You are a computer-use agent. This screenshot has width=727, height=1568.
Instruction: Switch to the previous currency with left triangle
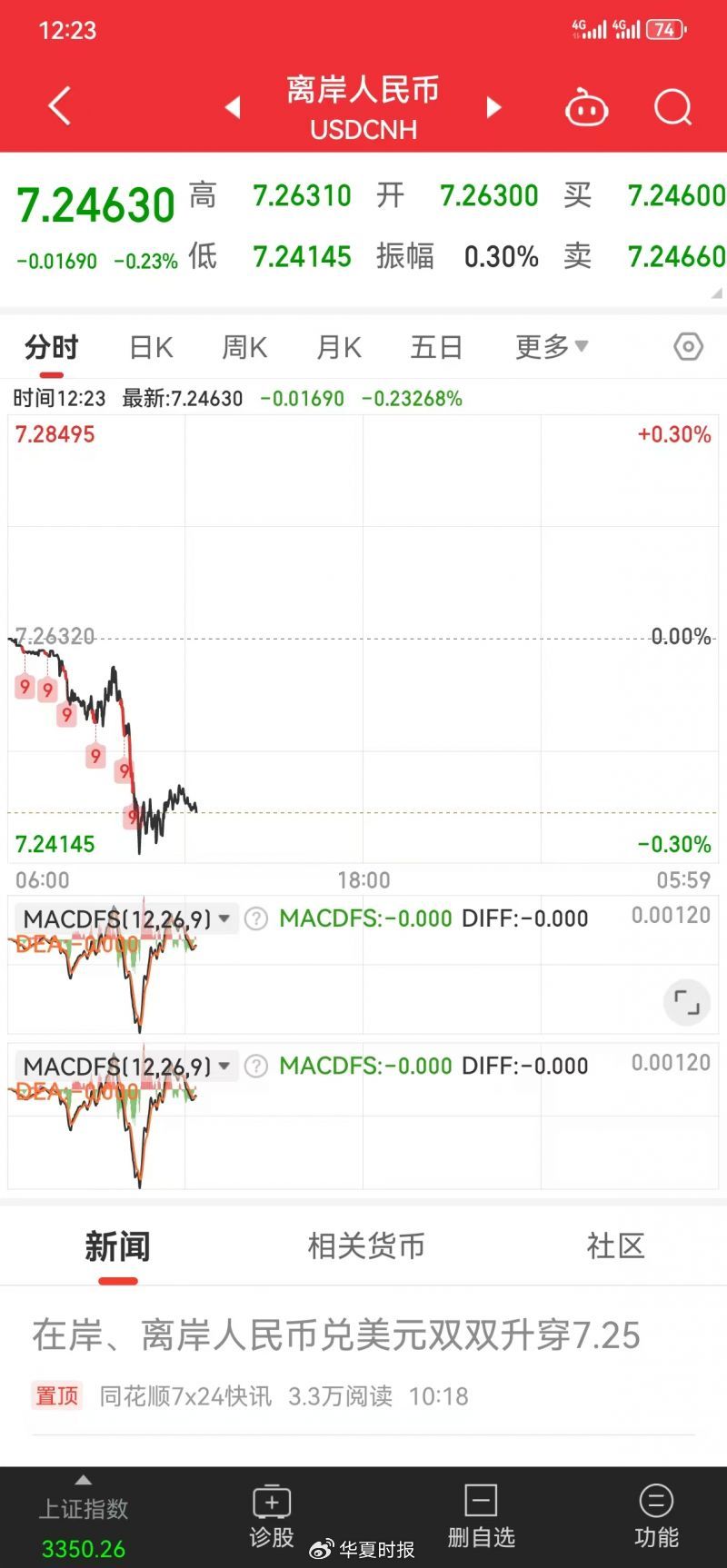pyautogui.click(x=233, y=107)
